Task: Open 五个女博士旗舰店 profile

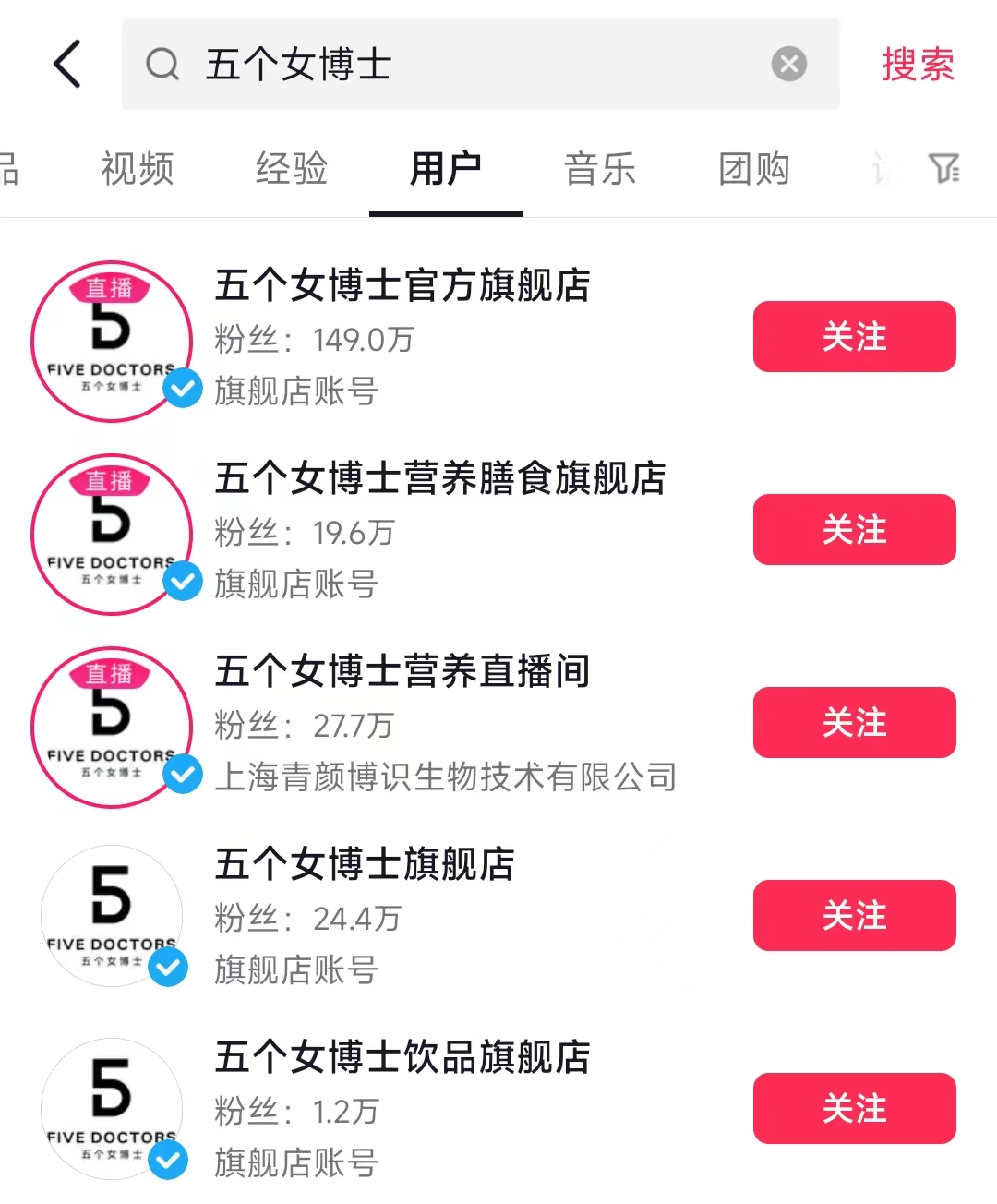Action: click(x=365, y=864)
